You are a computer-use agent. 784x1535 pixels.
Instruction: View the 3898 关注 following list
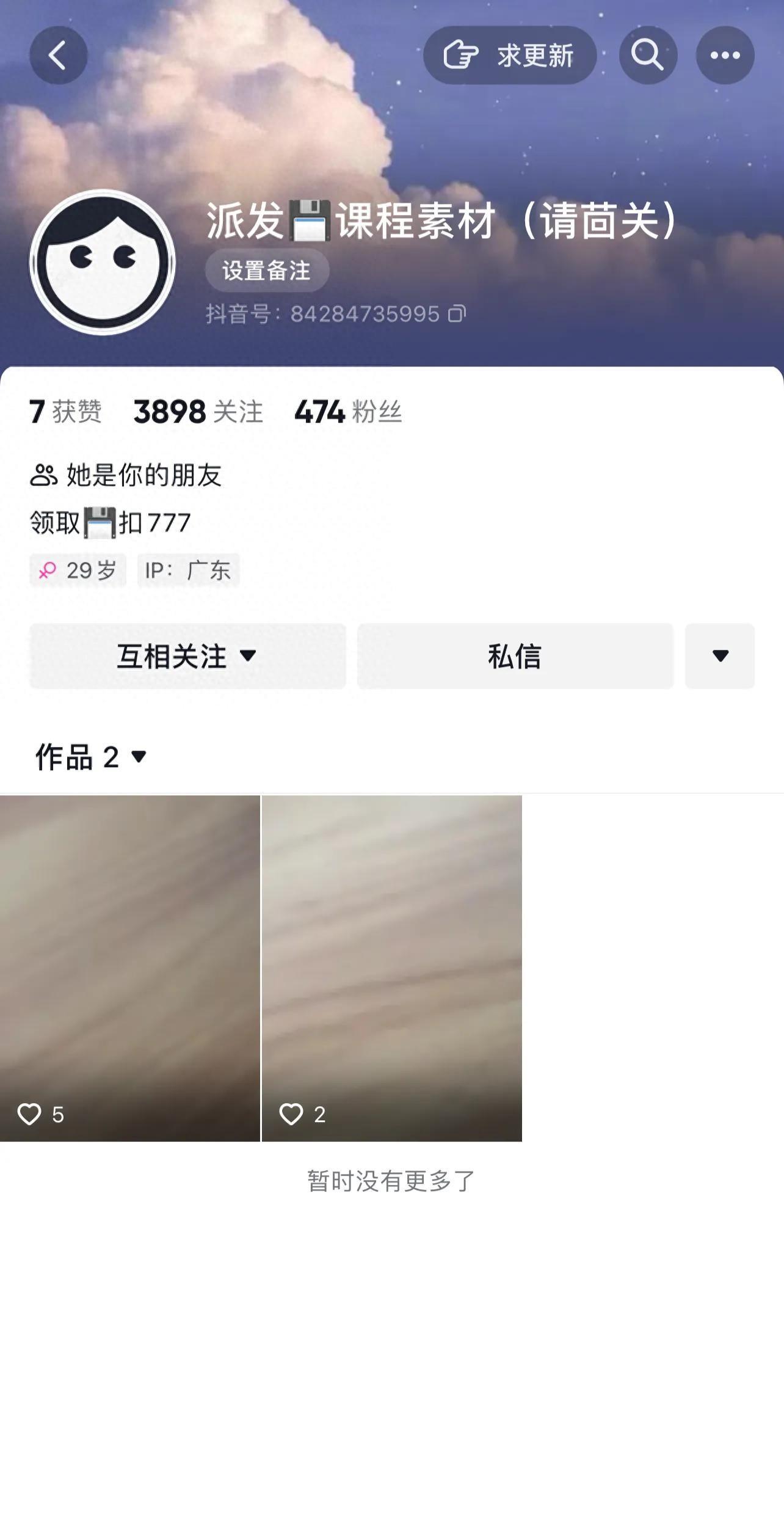click(198, 412)
